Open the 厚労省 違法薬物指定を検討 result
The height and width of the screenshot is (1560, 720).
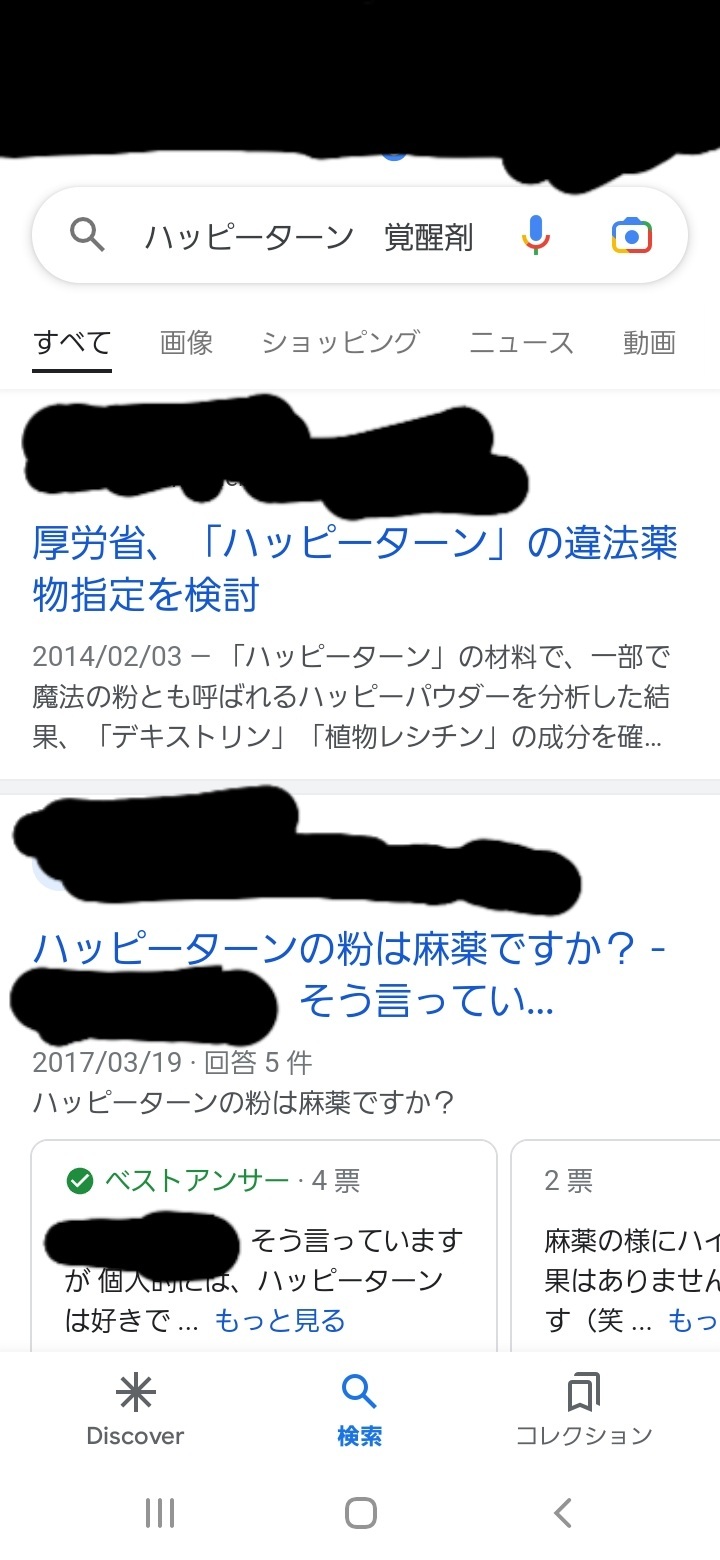(354, 569)
